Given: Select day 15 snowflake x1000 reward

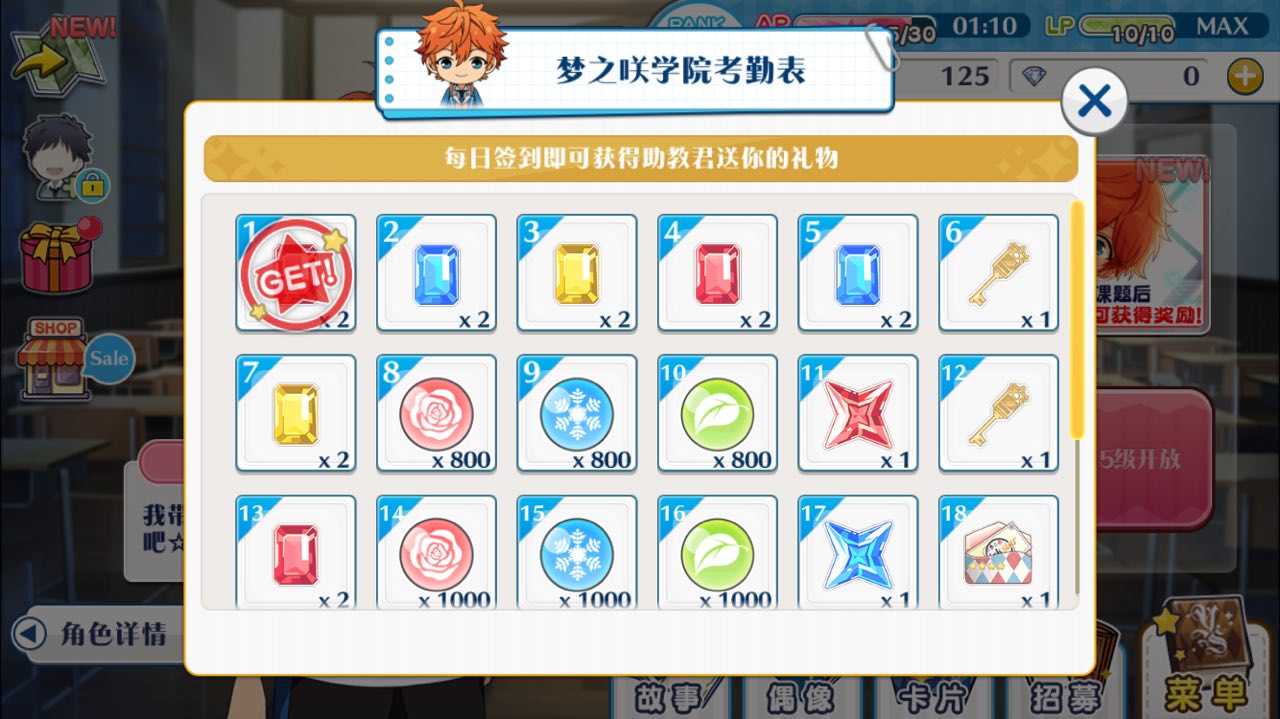Looking at the screenshot, I should click(x=577, y=552).
